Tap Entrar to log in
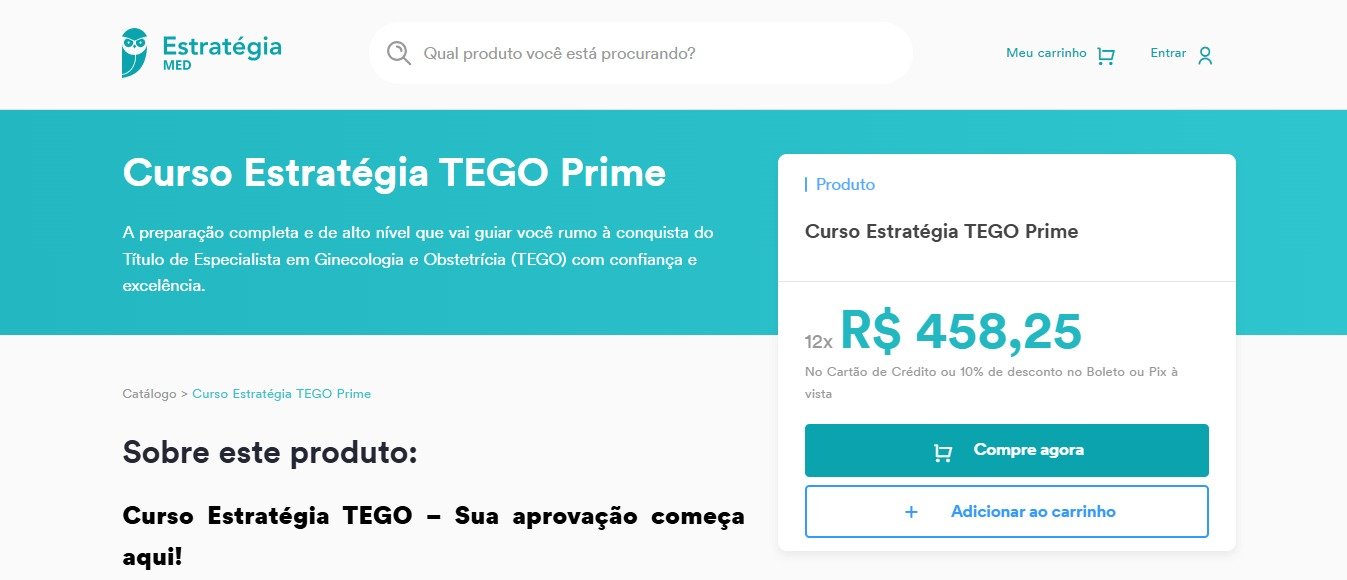This screenshot has width=1347, height=580. [1181, 54]
